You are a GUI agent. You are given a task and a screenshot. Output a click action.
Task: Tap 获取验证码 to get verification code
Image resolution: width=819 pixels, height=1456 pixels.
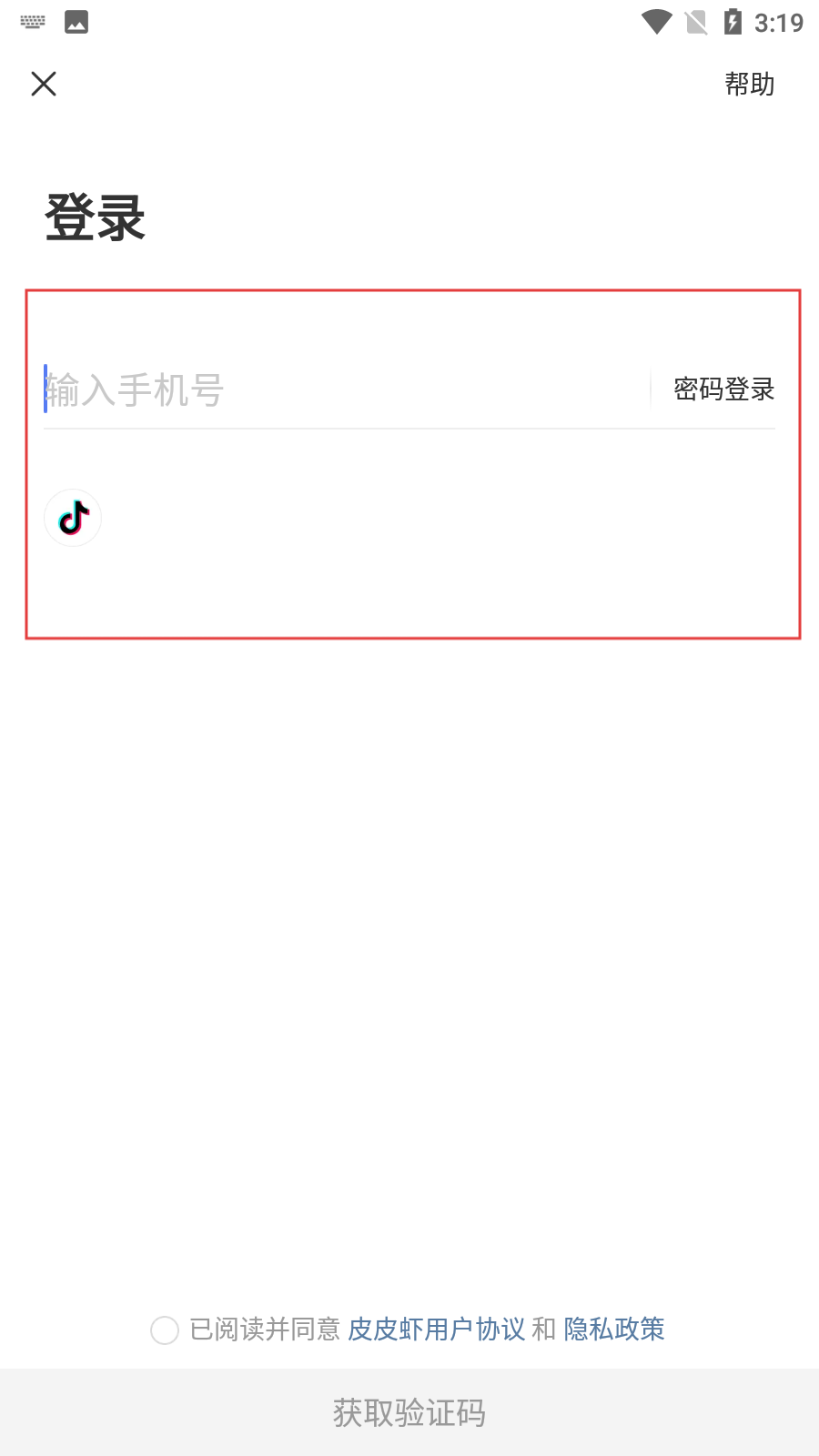click(x=409, y=1412)
